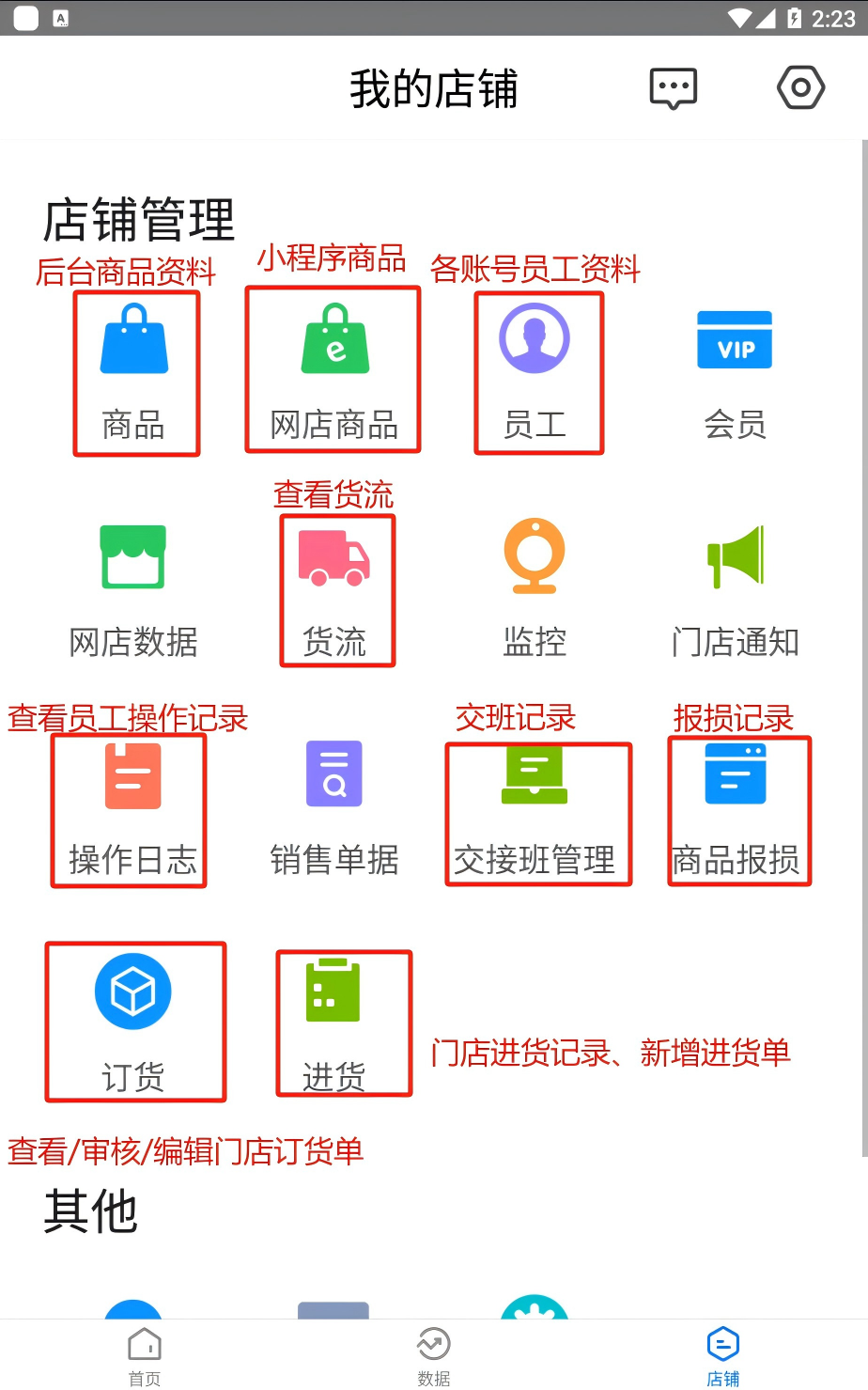Open 商品 product management
Viewport: 868px width, 1390px height.
134,372
